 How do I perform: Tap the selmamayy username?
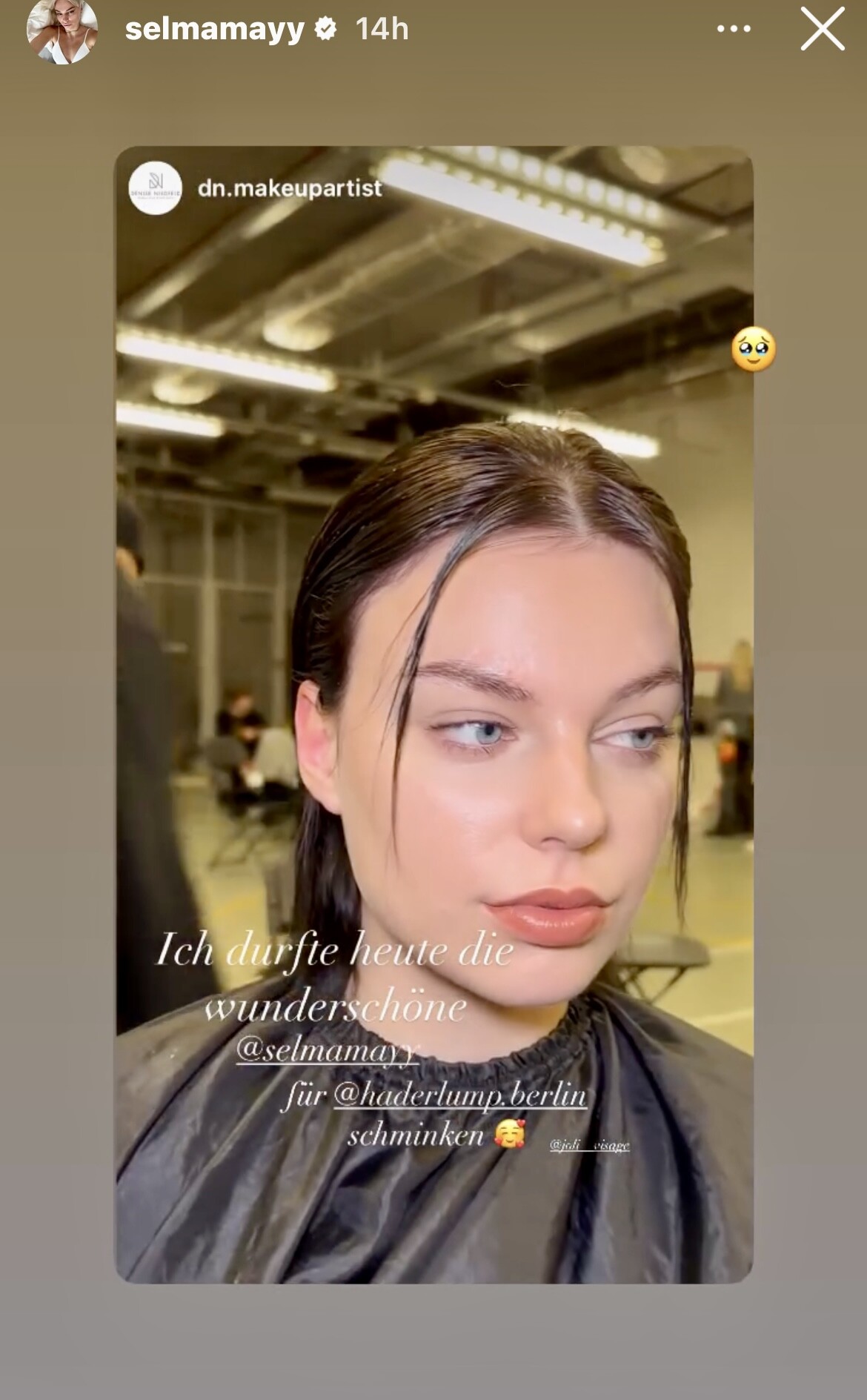pyautogui.click(x=215, y=29)
